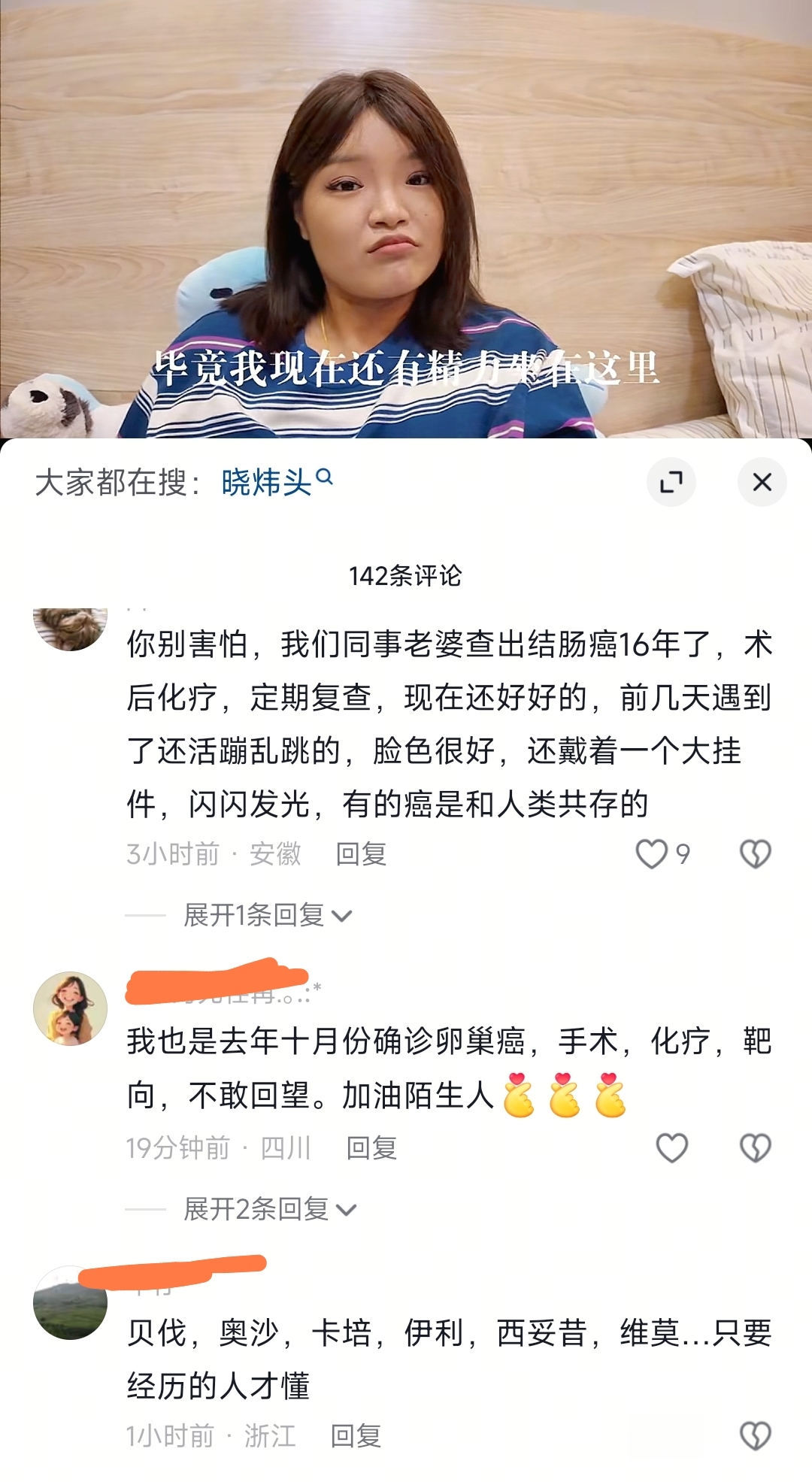This screenshot has height=1482, width=812.
Task: Dislike the 浙江 comment
Action: [x=755, y=1436]
